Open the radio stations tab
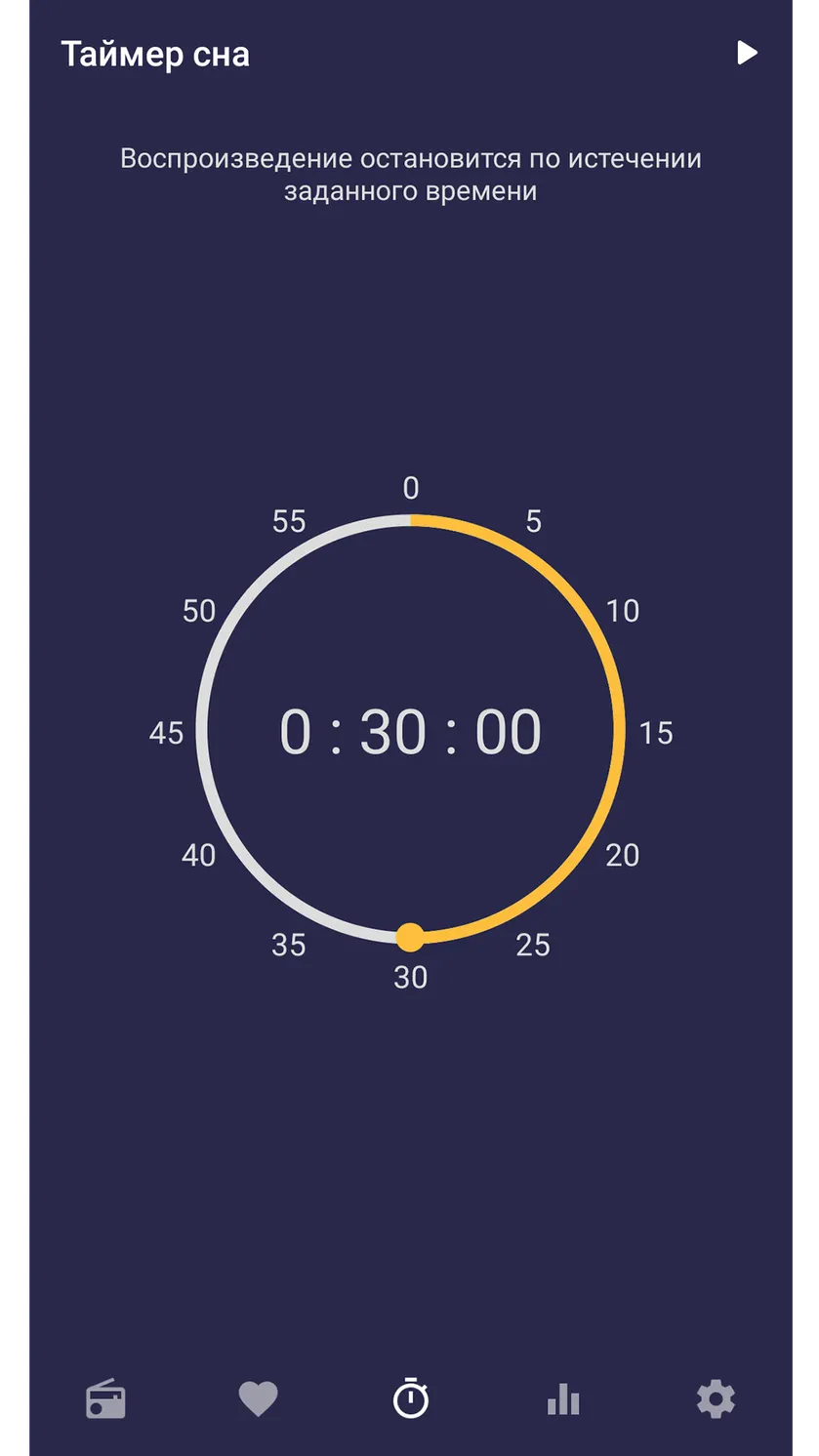 pyautogui.click(x=106, y=1399)
